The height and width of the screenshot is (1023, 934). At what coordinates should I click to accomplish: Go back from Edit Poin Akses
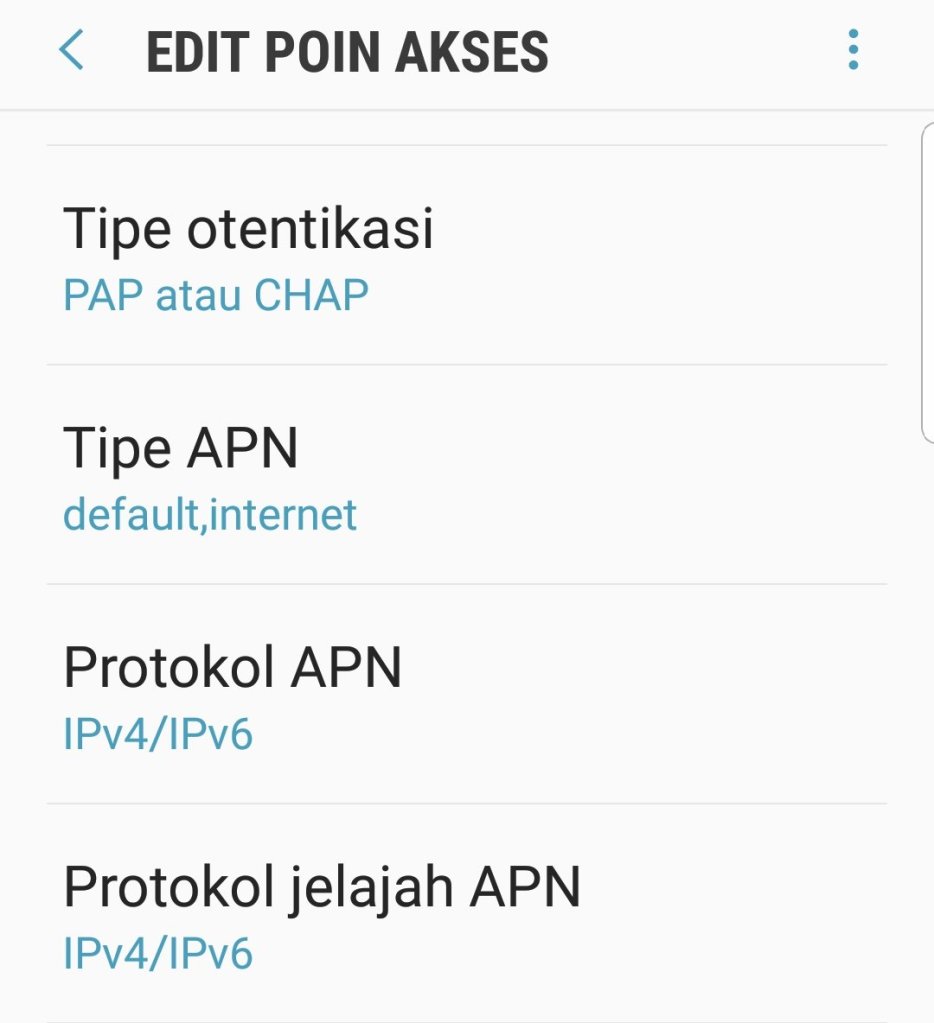(x=72, y=50)
